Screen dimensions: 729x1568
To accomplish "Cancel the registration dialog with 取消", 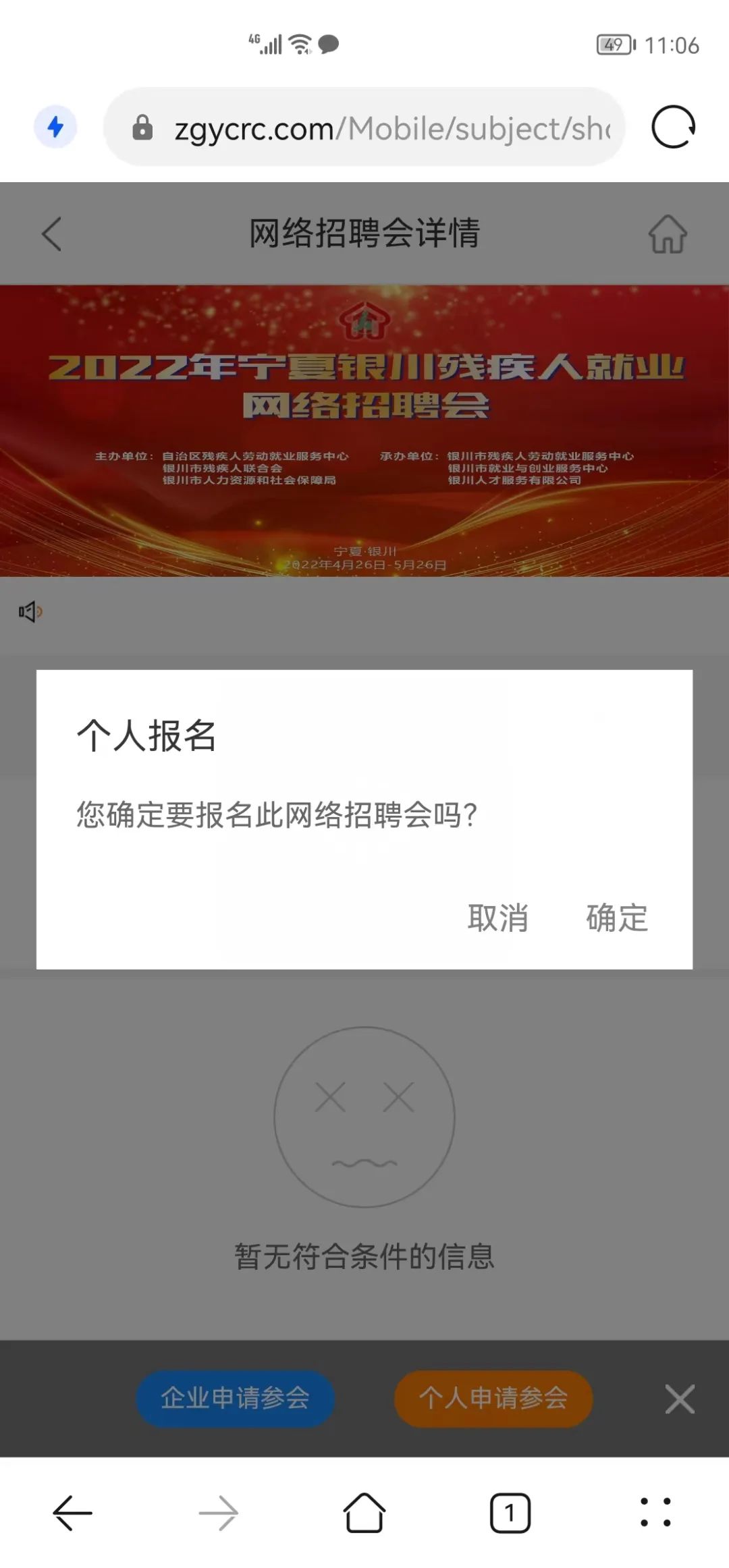I will tap(498, 918).
